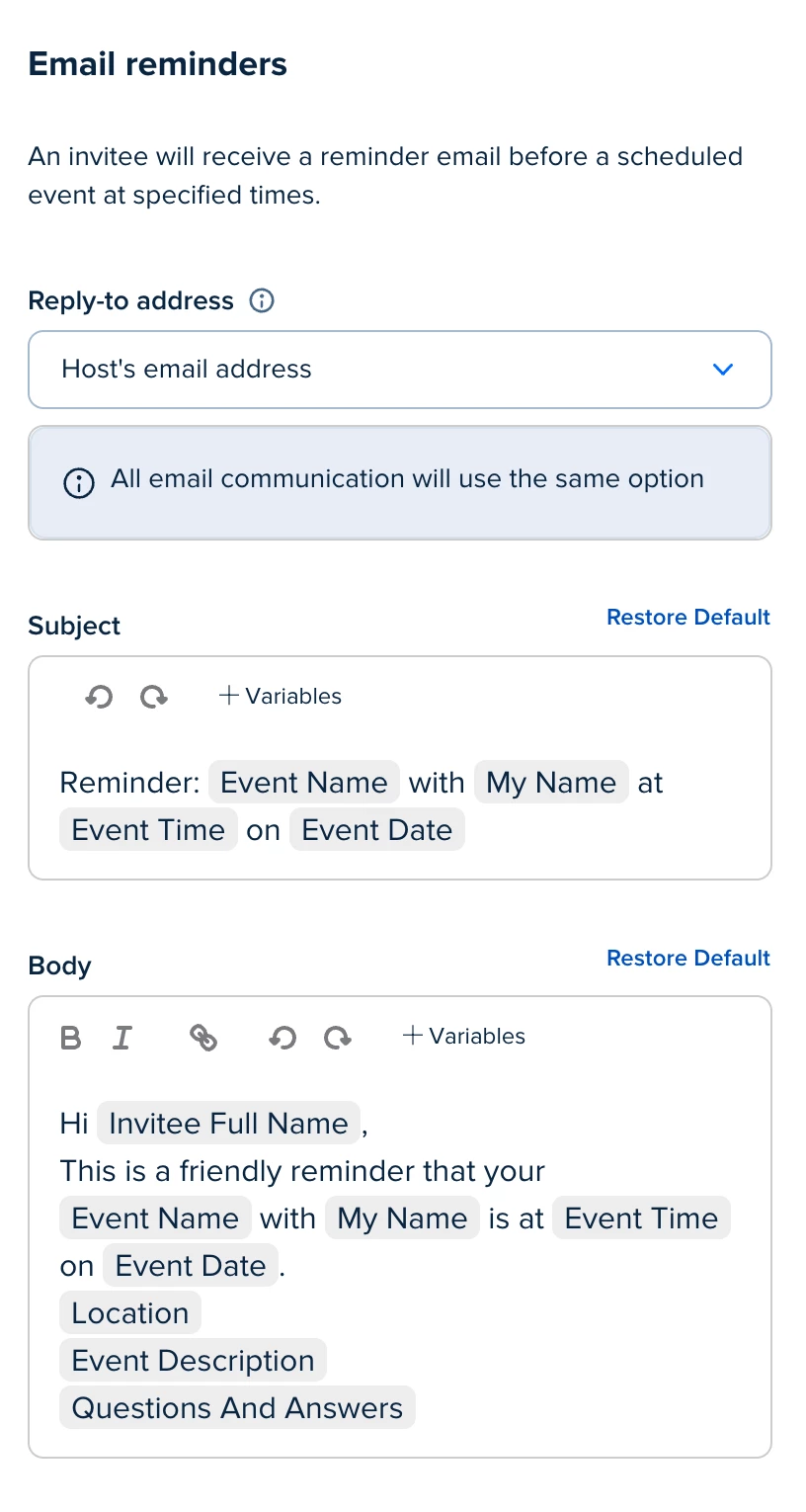Restore Default for the Body field

[x=687, y=959]
